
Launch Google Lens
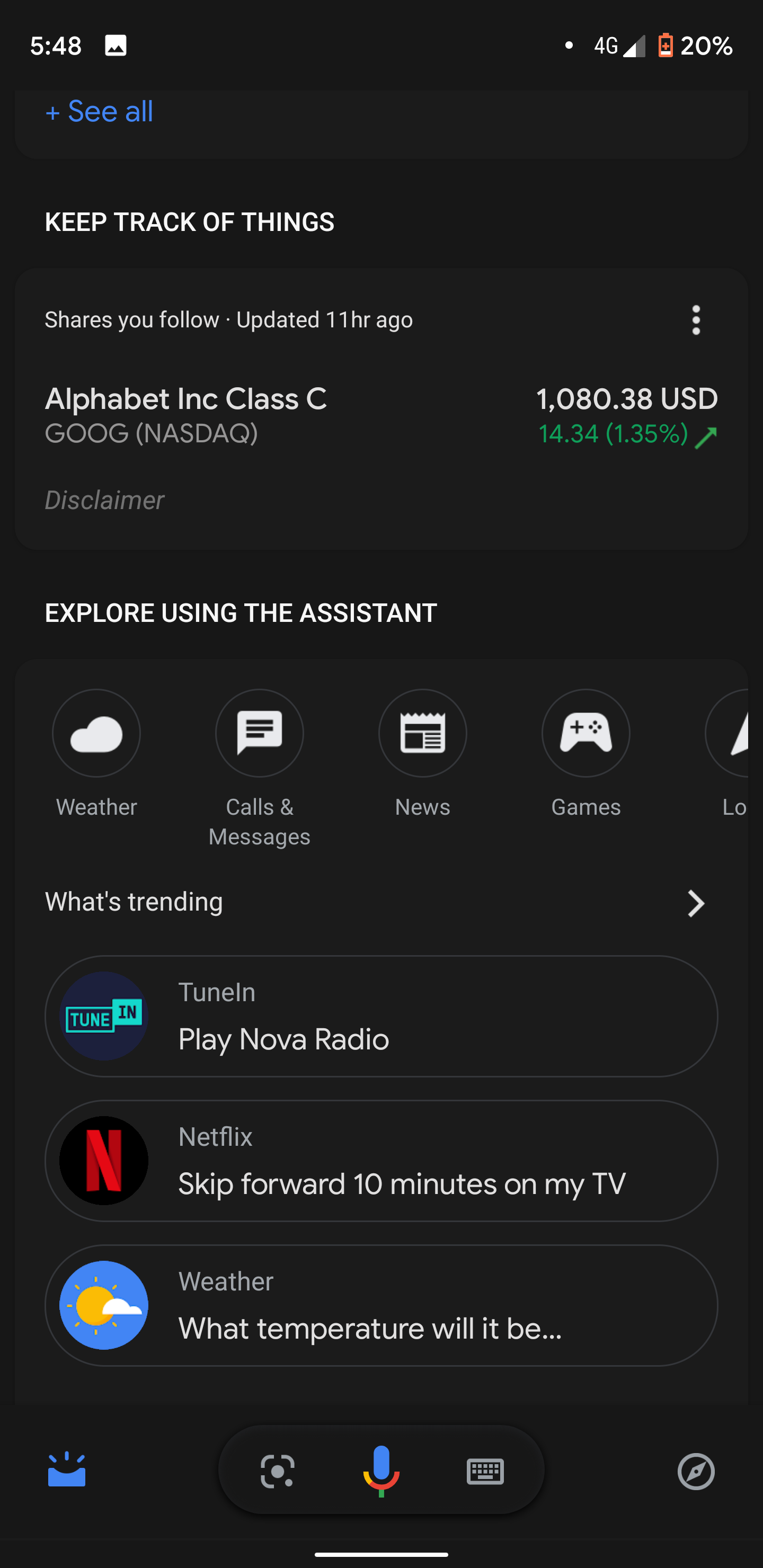coord(278,1471)
